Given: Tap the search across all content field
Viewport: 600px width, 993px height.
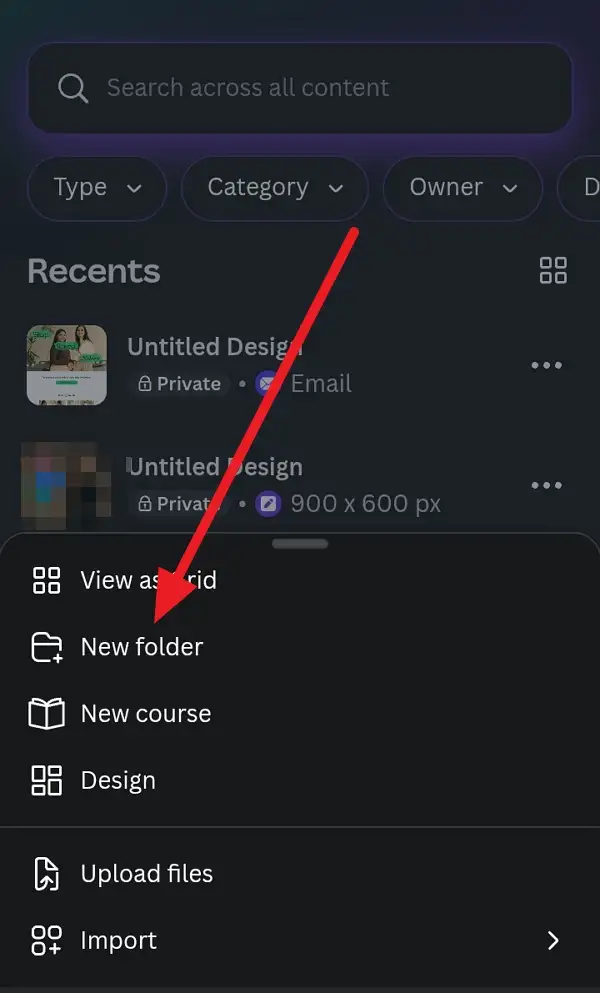Looking at the screenshot, I should (300, 88).
